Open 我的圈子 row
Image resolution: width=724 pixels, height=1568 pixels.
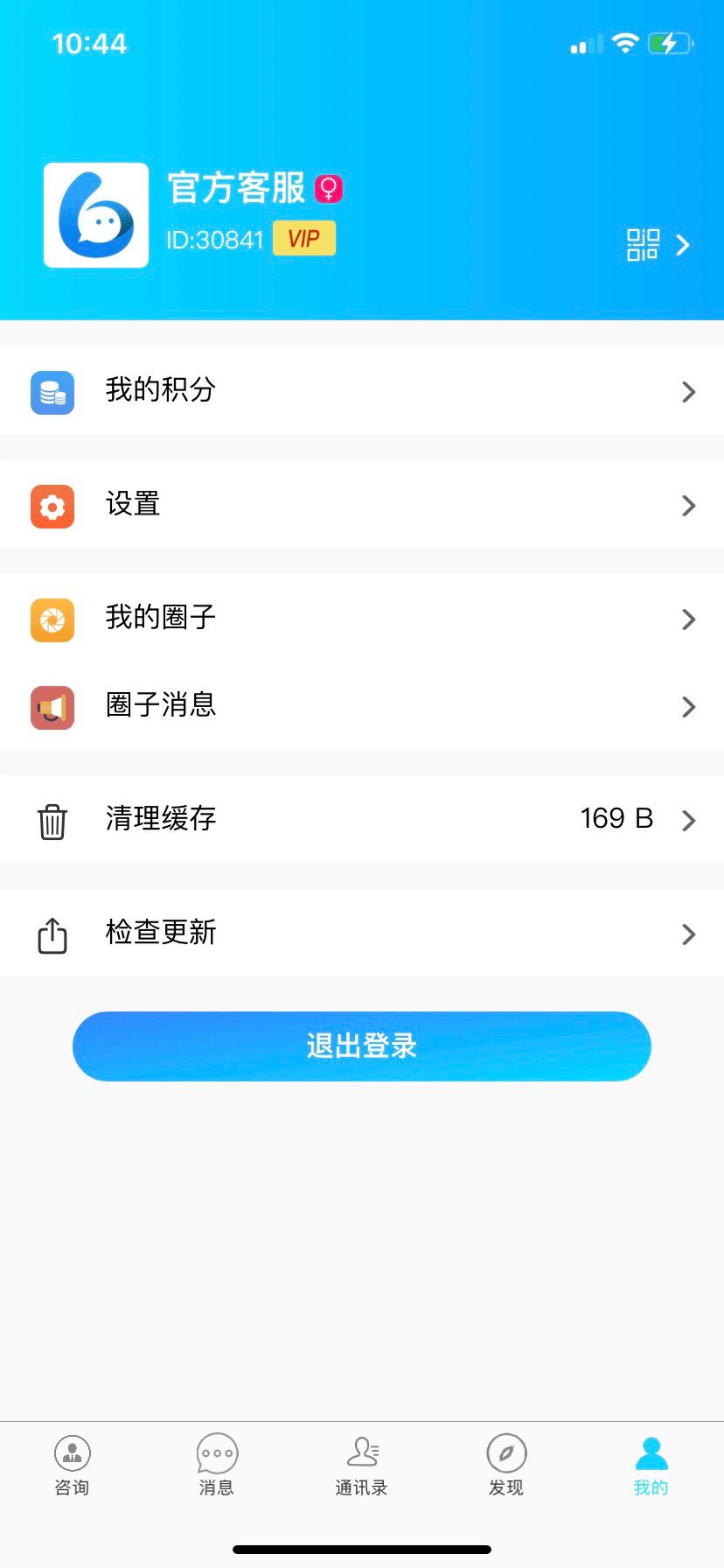pos(362,619)
